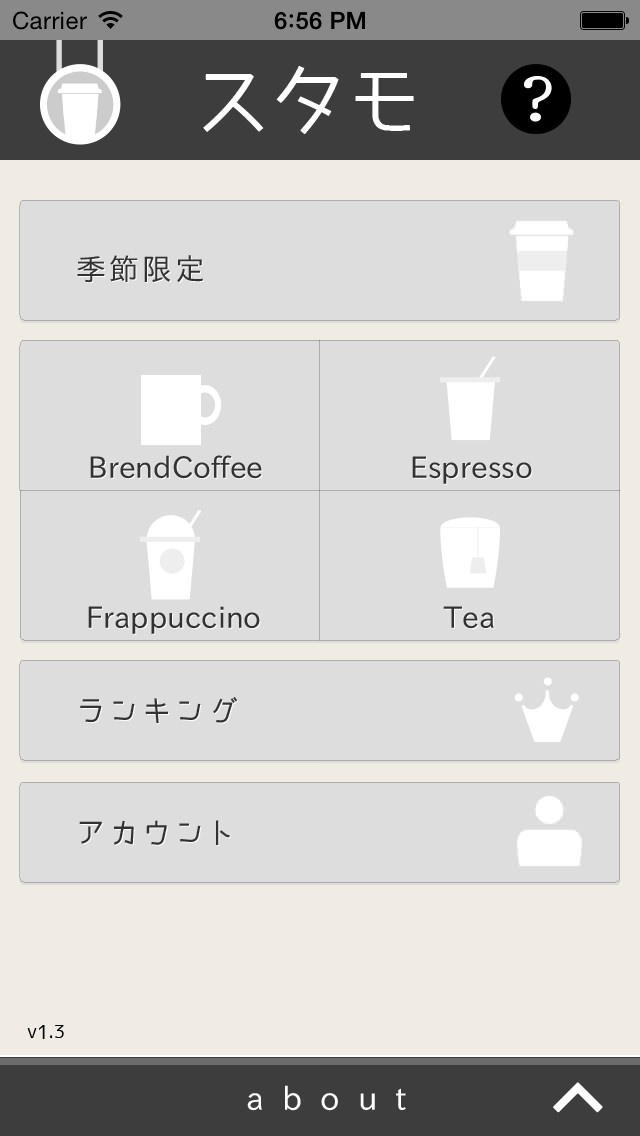Select the BrendCoffee category
This screenshot has height=1136, width=640.
171,416
